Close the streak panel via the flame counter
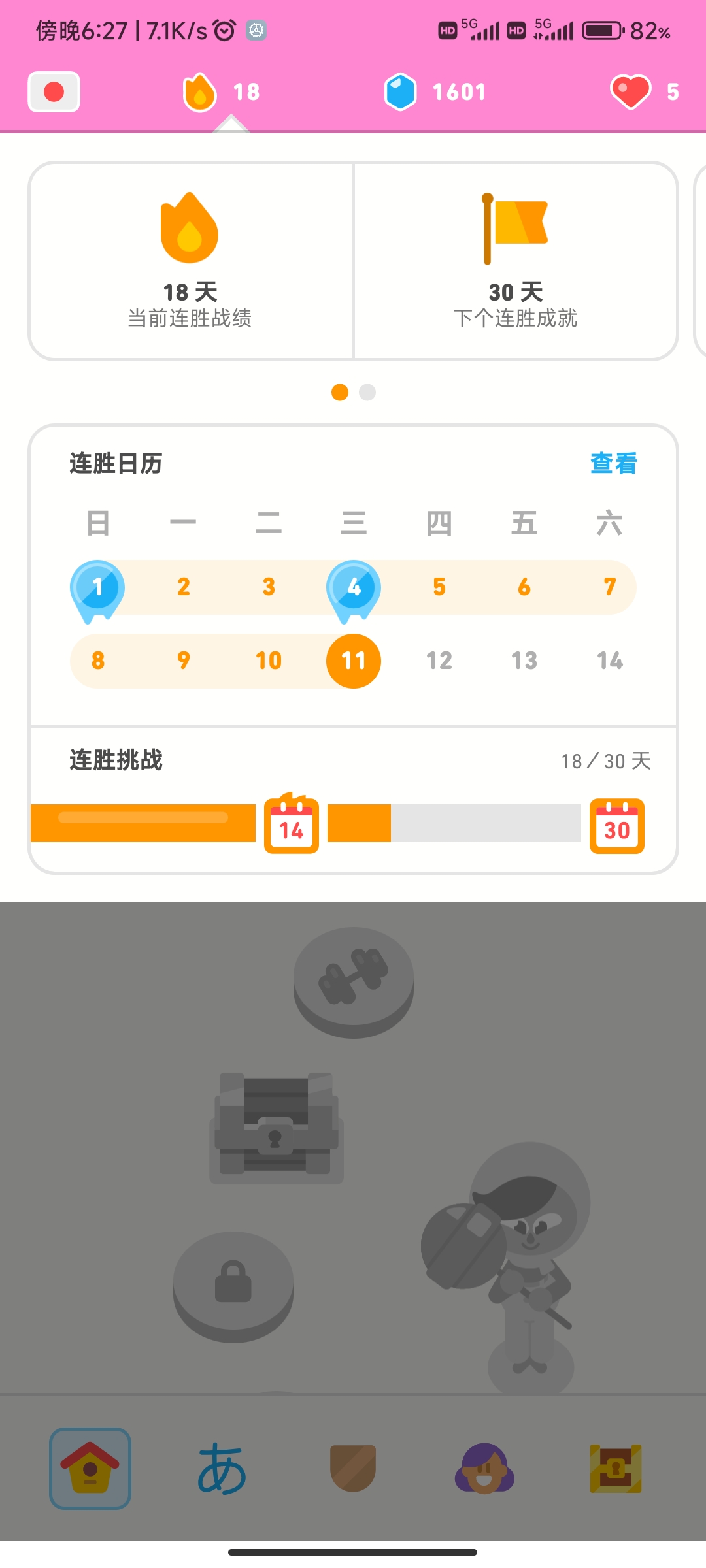The width and height of the screenshot is (706, 1568). [222, 92]
